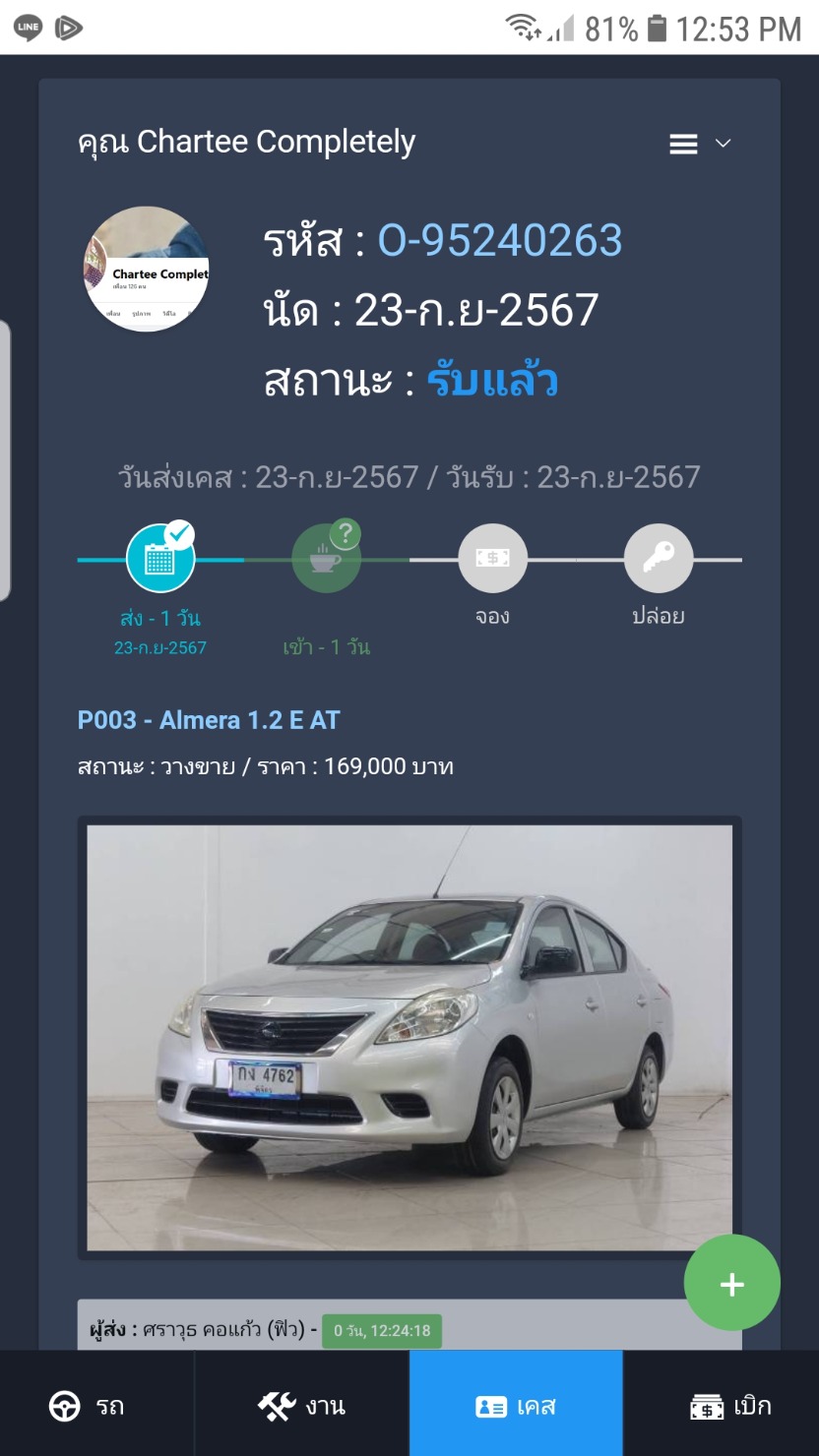Open the hamburger menu dropdown
The height and width of the screenshot is (1456, 819).
click(x=700, y=144)
